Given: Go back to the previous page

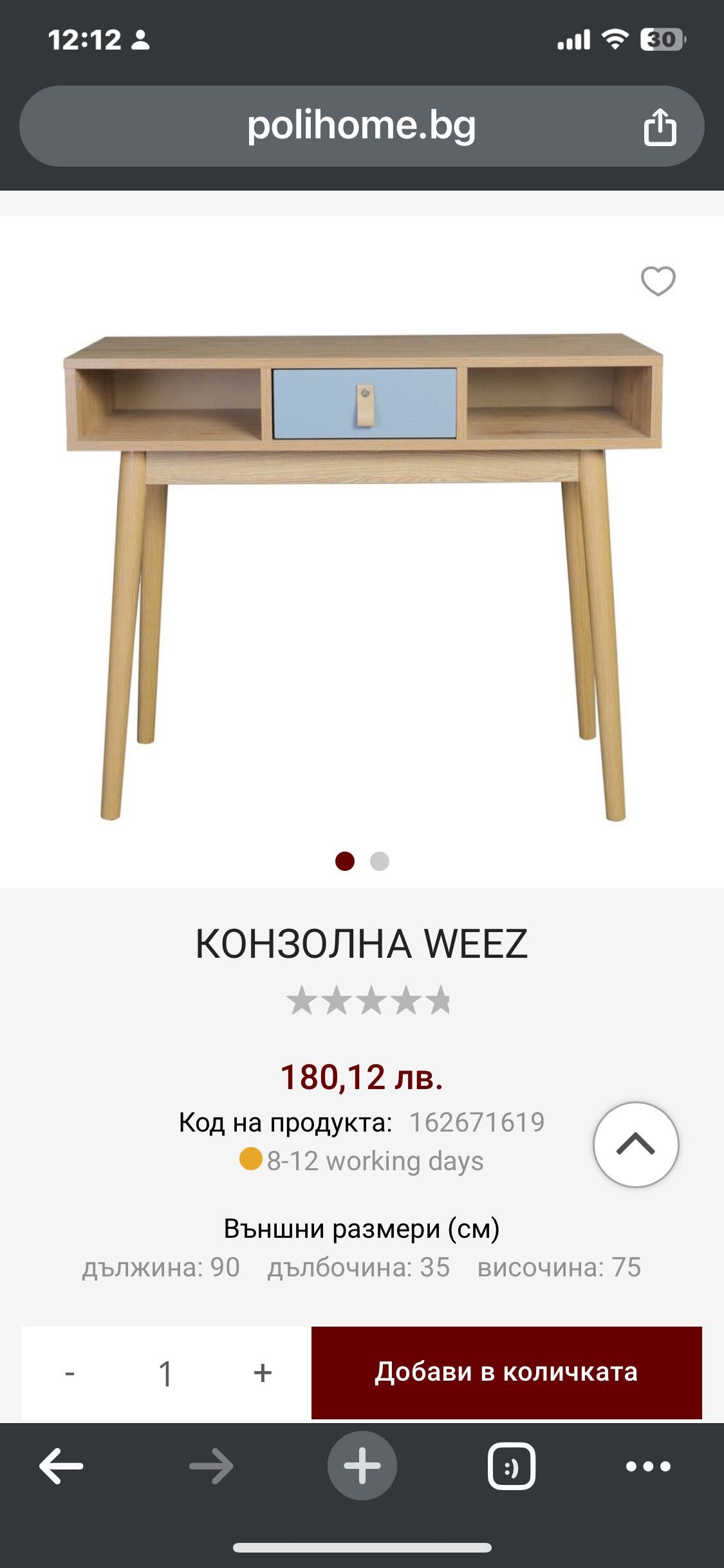Looking at the screenshot, I should [x=61, y=1466].
